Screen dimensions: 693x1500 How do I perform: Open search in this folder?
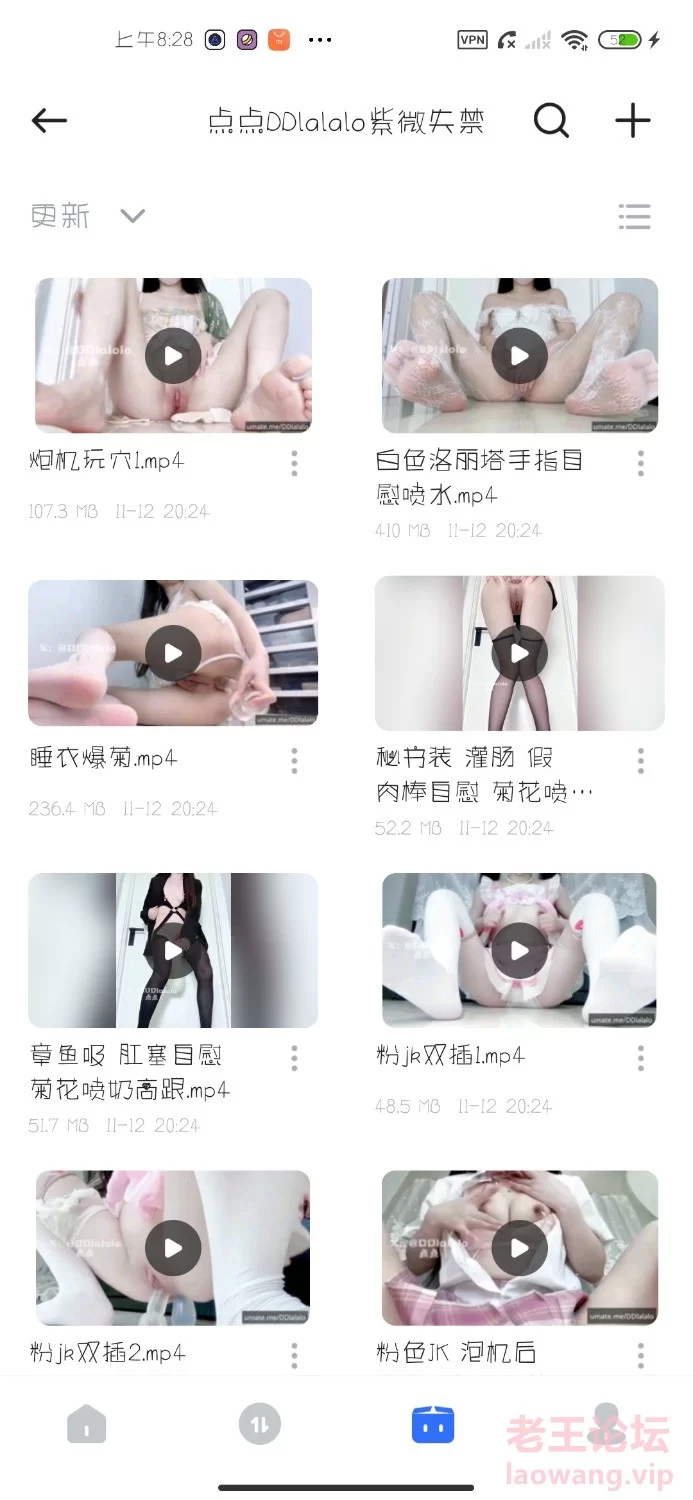(551, 121)
